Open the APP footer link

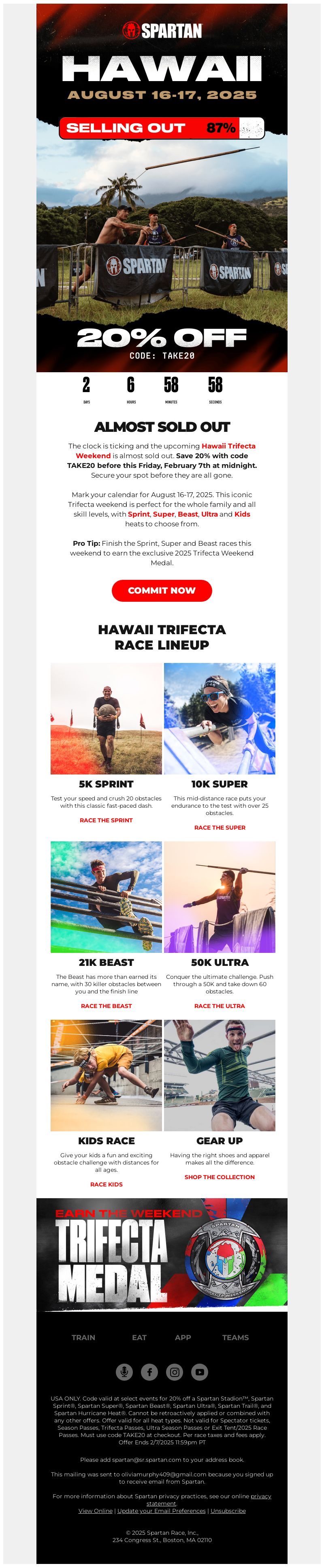click(x=183, y=1337)
